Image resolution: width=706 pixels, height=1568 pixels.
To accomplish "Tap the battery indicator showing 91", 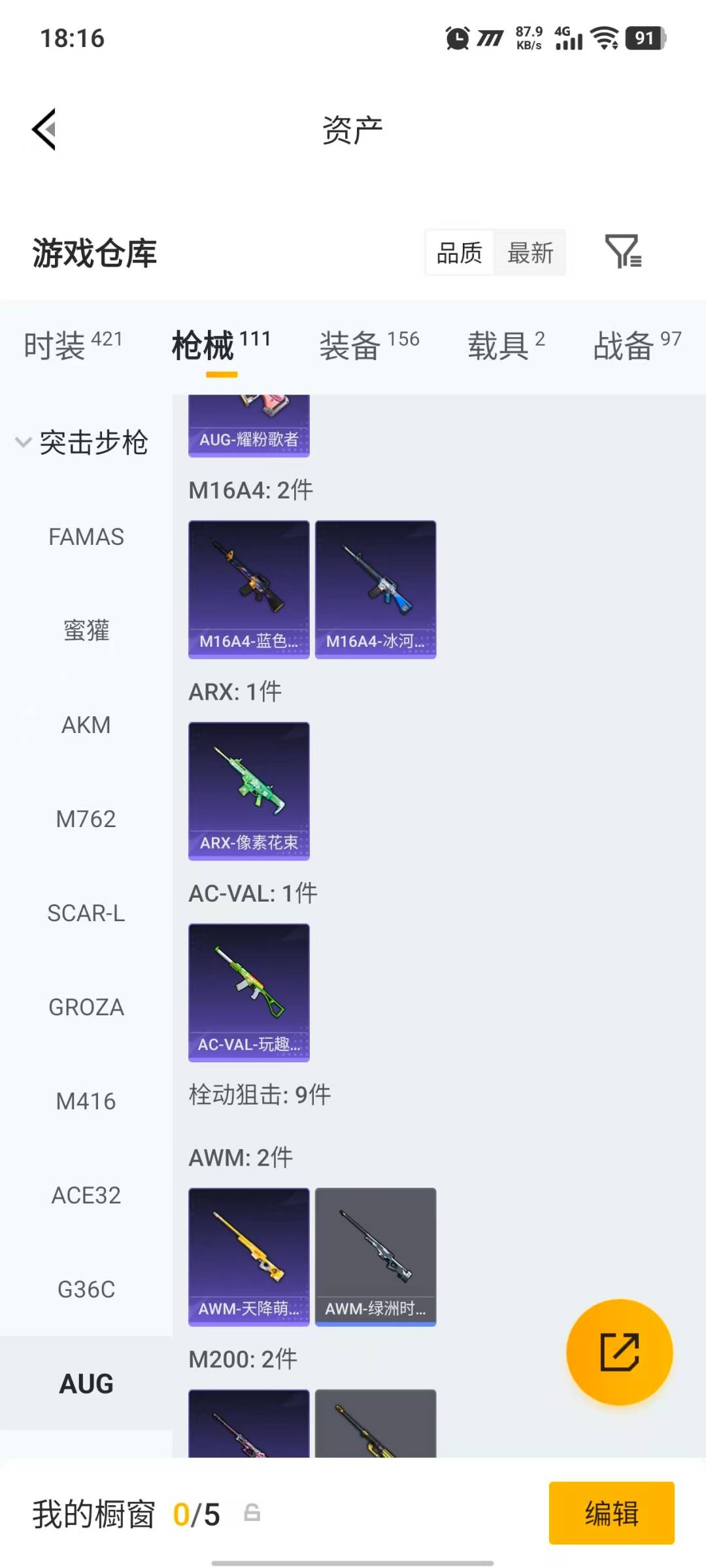I will coord(644,39).
